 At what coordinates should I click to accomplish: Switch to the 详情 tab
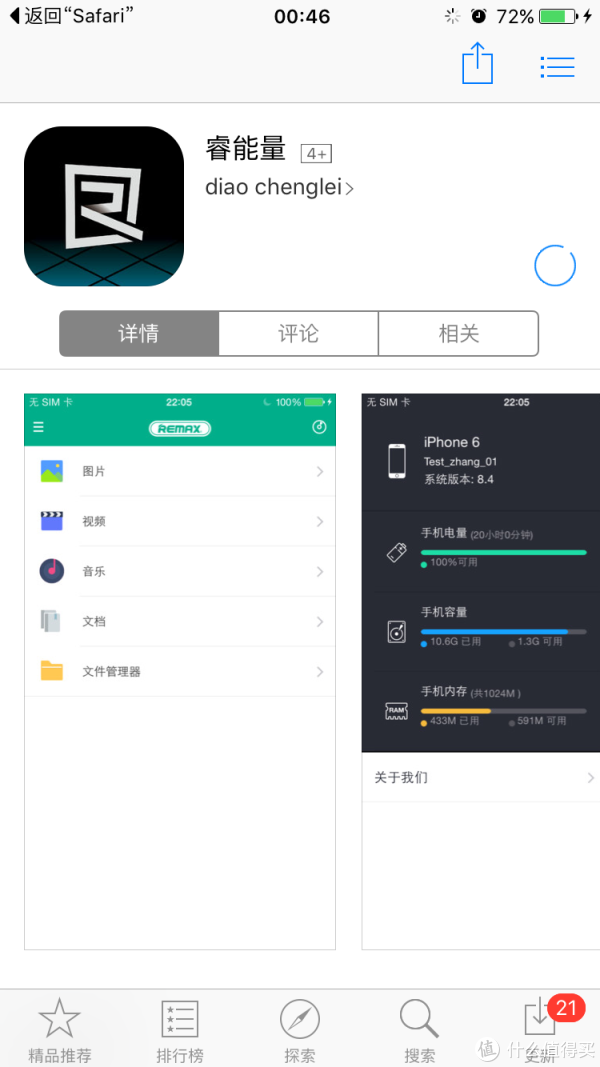[x=139, y=333]
